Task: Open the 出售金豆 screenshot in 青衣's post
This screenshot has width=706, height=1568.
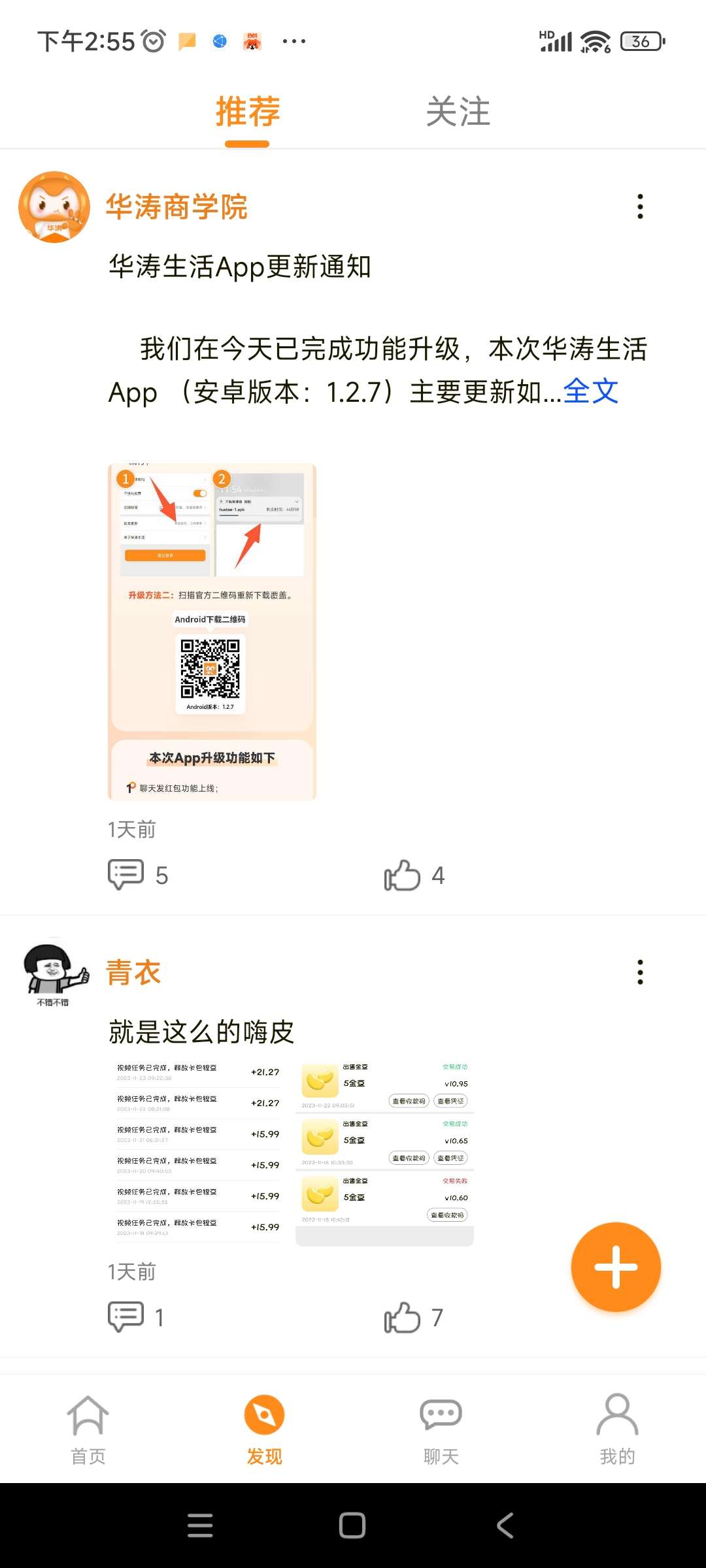Action: (x=385, y=1148)
